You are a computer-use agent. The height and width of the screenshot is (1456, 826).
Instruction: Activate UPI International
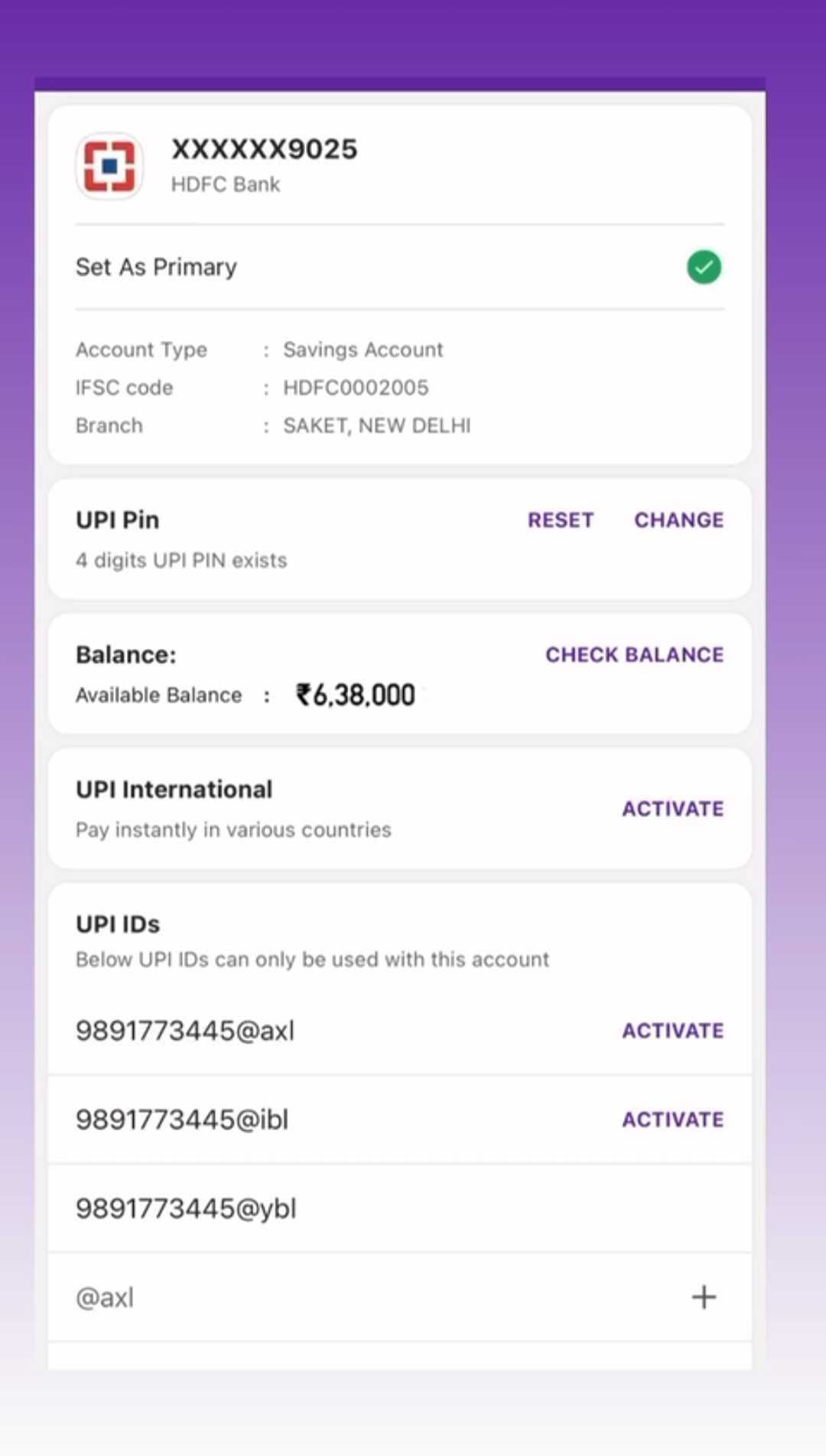[672, 808]
